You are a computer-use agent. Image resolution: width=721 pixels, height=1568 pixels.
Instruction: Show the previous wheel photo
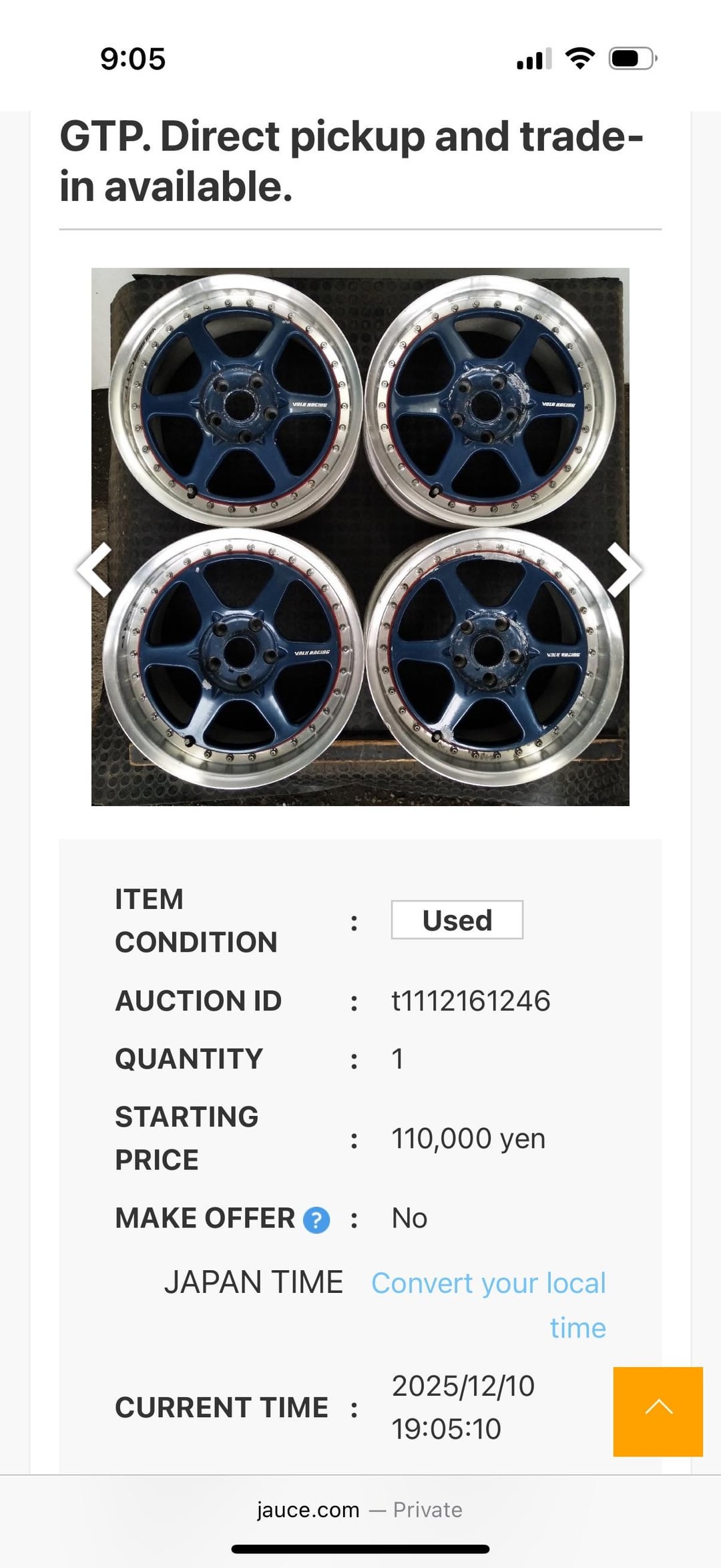95,570
